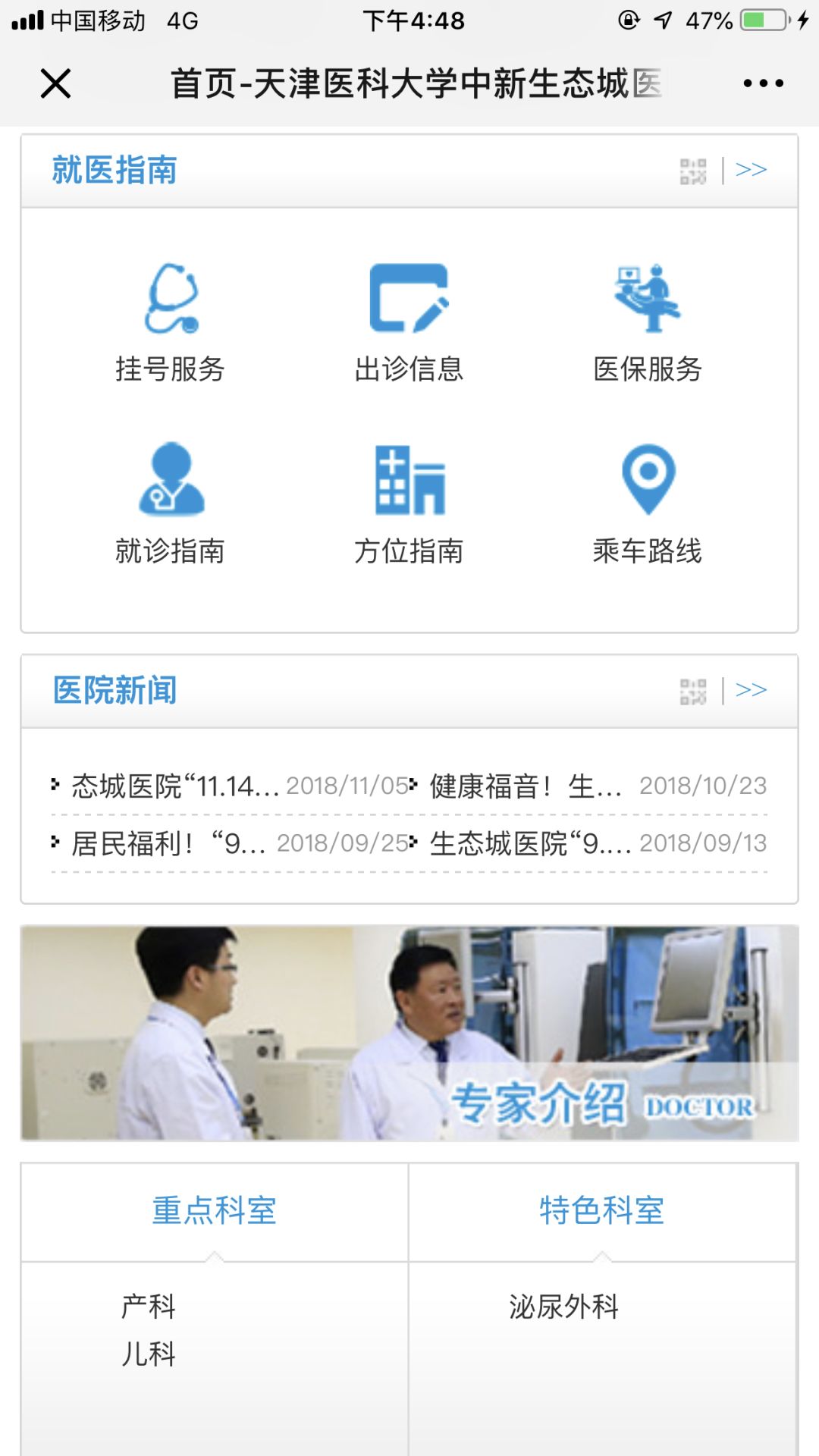Open 出诊信息 via its pencil icon
The height and width of the screenshot is (1456, 819).
[409, 297]
